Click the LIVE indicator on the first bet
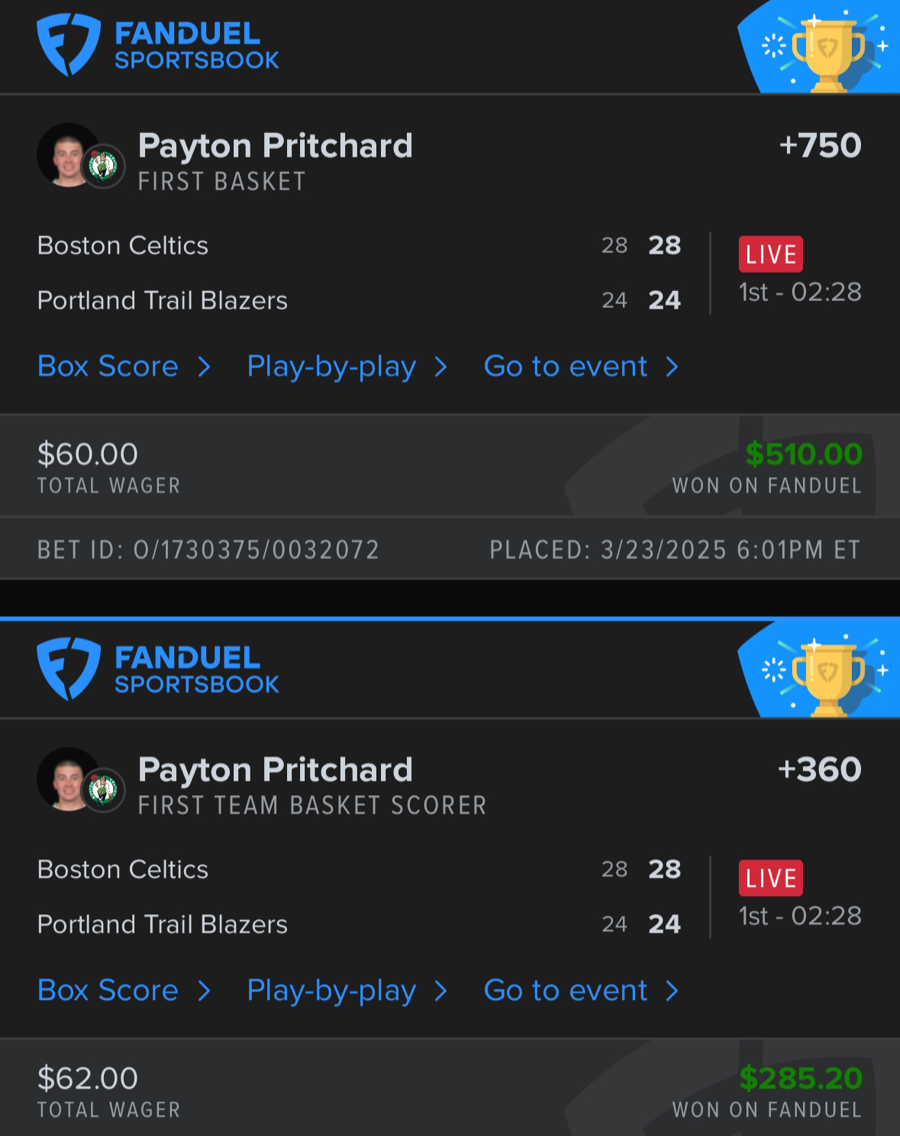900x1136 pixels. tap(770, 254)
